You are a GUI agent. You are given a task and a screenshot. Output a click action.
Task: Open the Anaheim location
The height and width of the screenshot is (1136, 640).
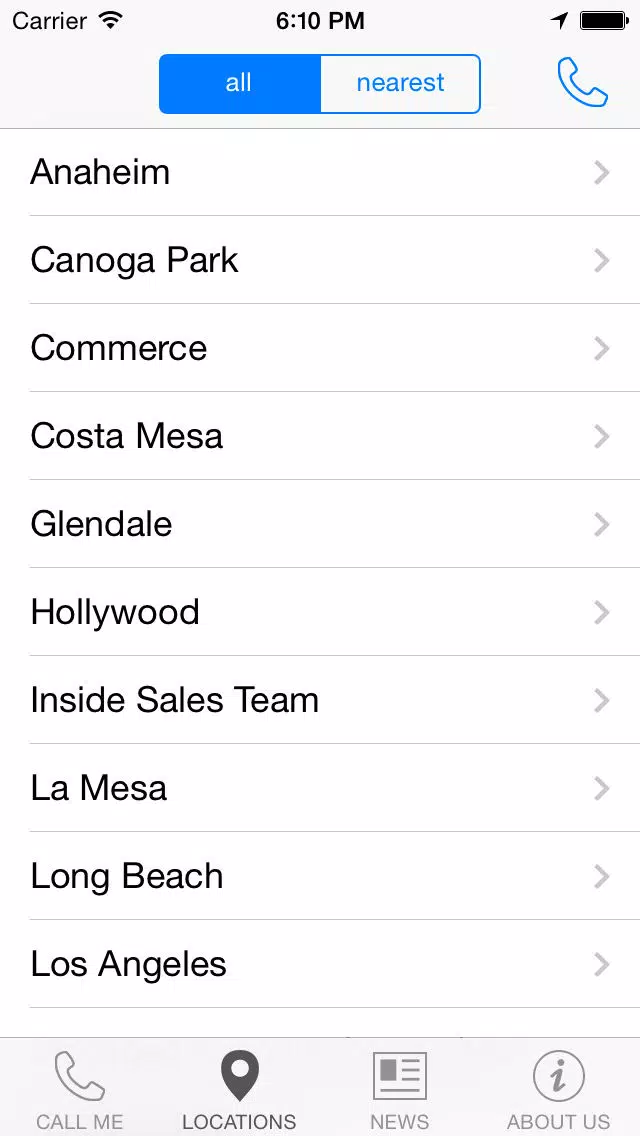click(x=320, y=172)
